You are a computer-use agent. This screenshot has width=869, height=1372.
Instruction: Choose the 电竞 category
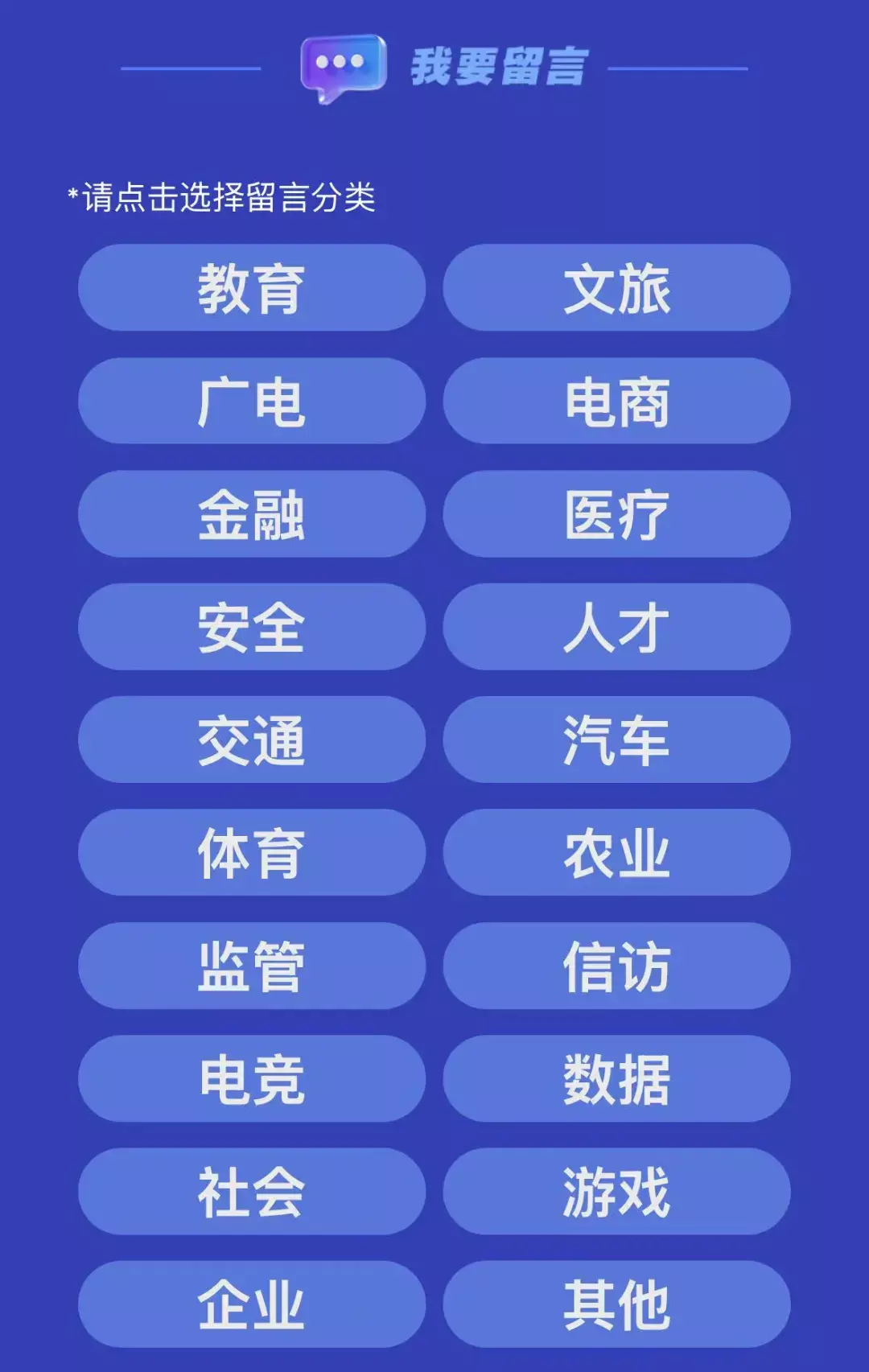[x=252, y=1078]
